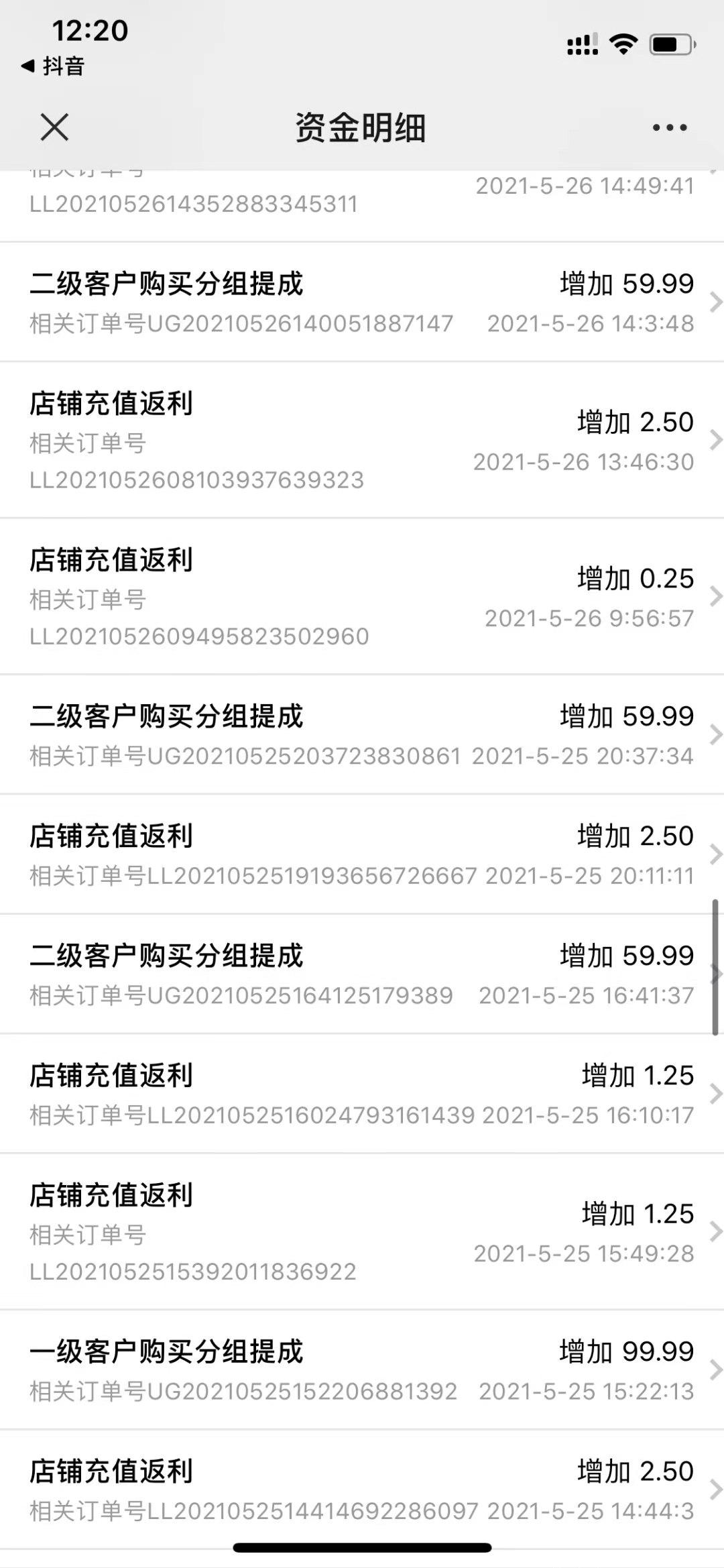Viewport: 724px width, 1568px height.
Task: Open order UG20210525164125179389 details
Action: click(241, 997)
